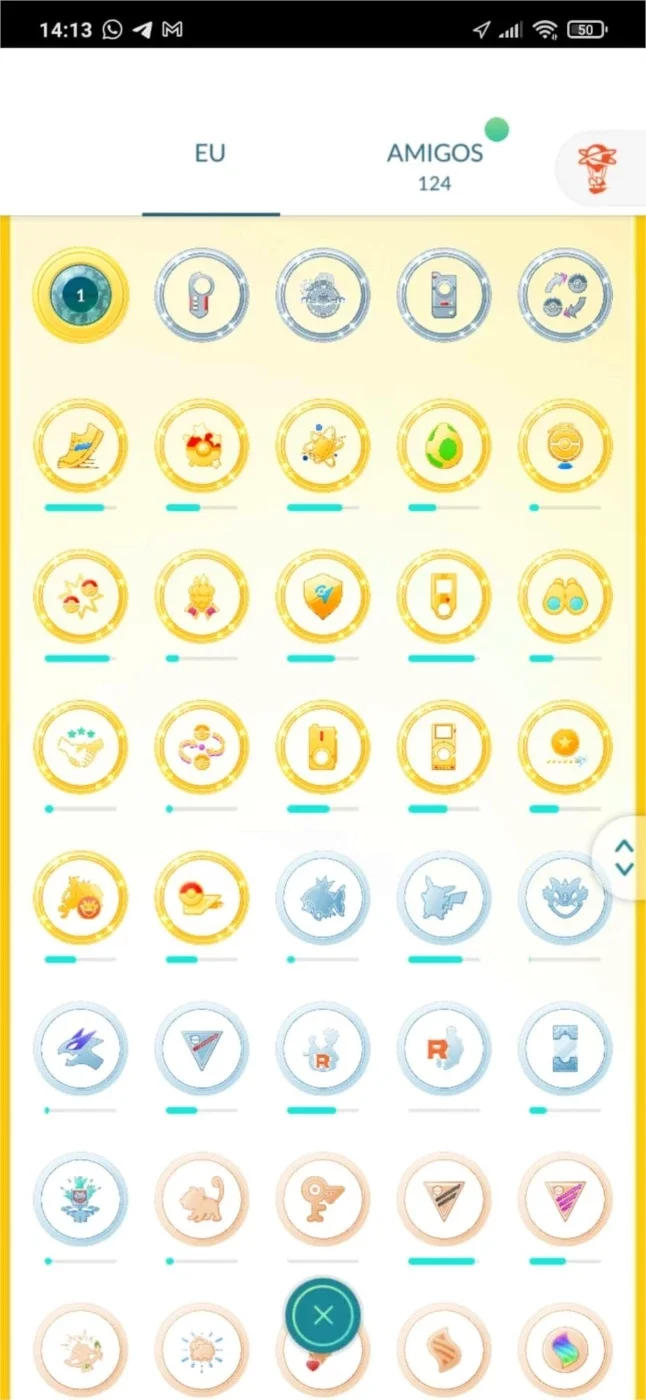Open the green egg hatching medal
Screen dimensions: 646x1400
point(444,446)
